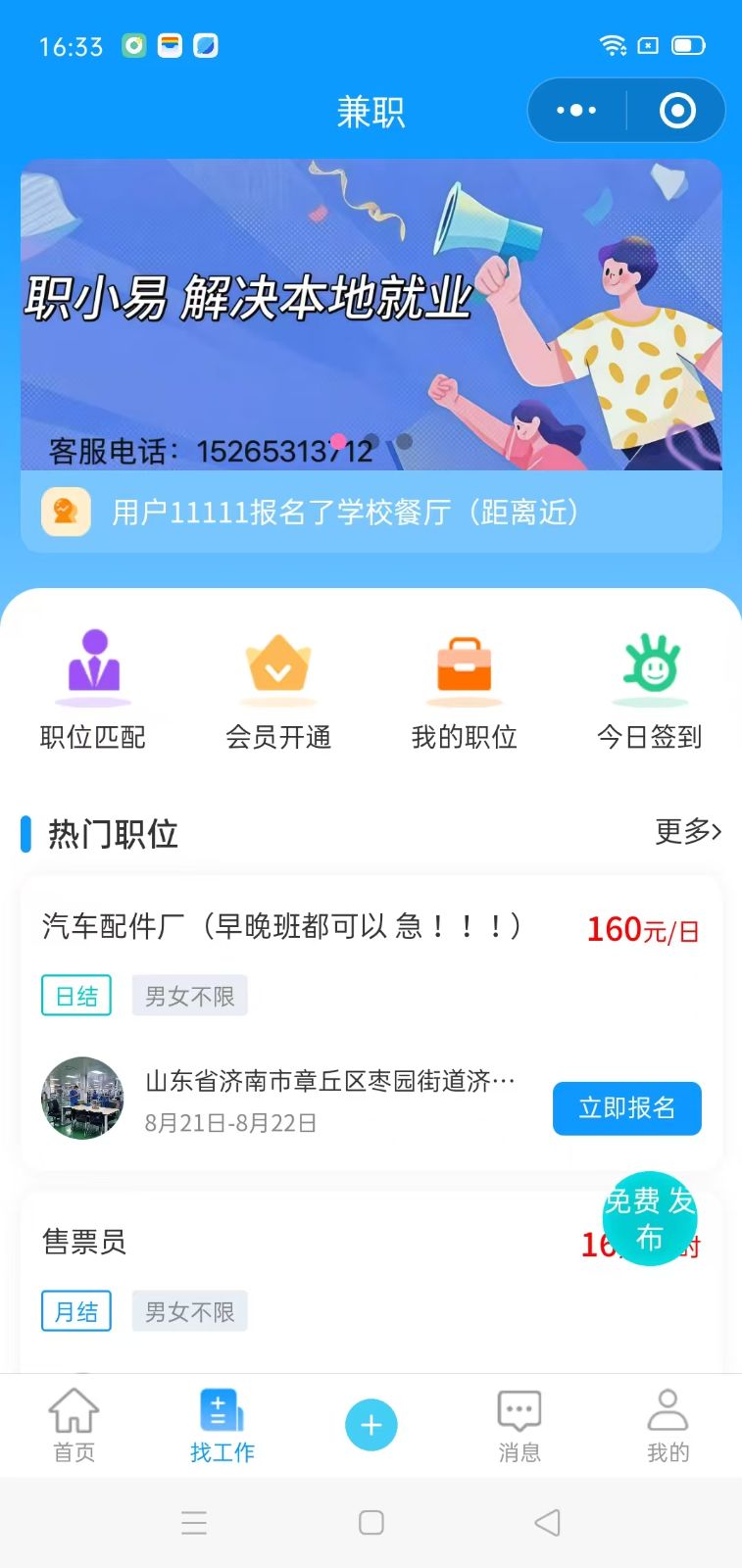Switch to the 首页 tab
The image size is (742, 1568).
74,1426
